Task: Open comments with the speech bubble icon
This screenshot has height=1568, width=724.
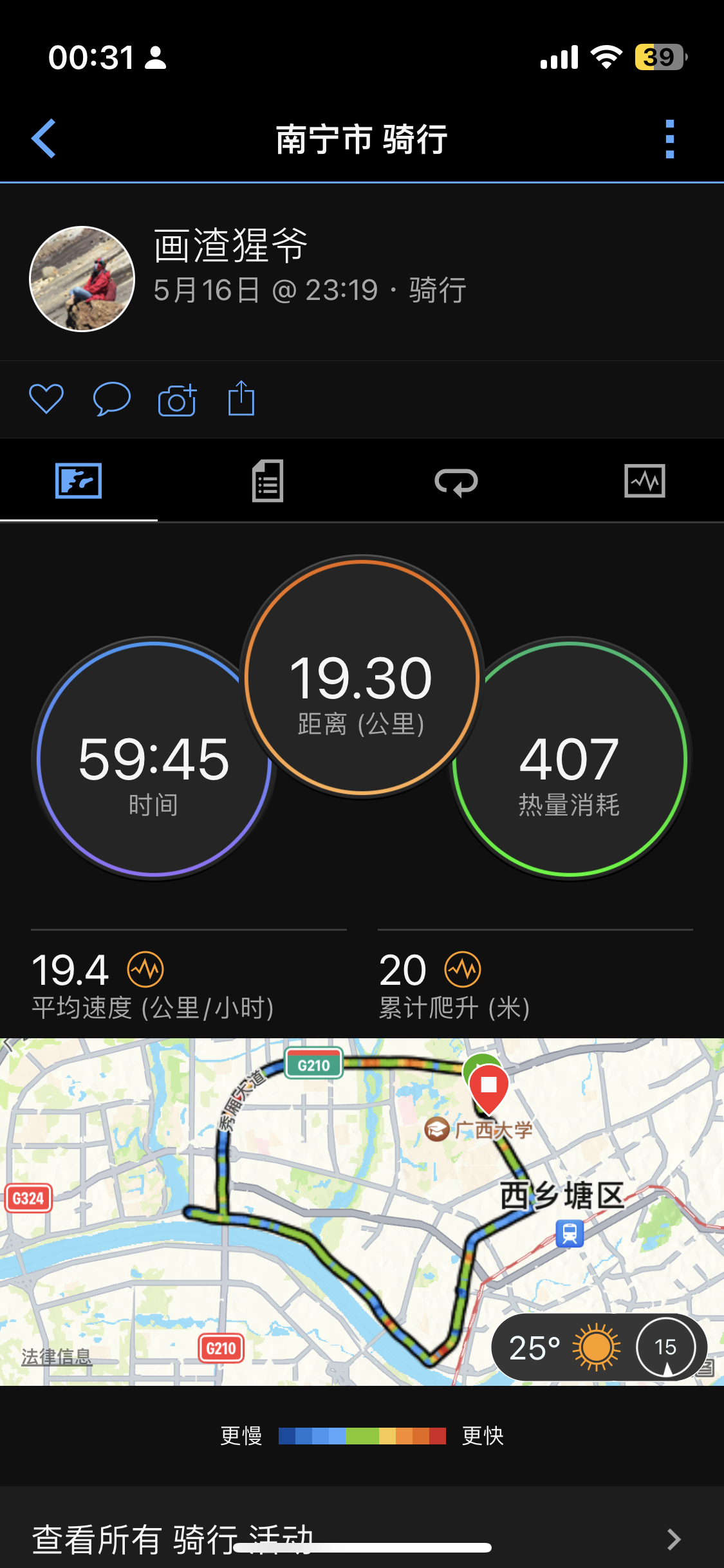Action: coord(112,398)
